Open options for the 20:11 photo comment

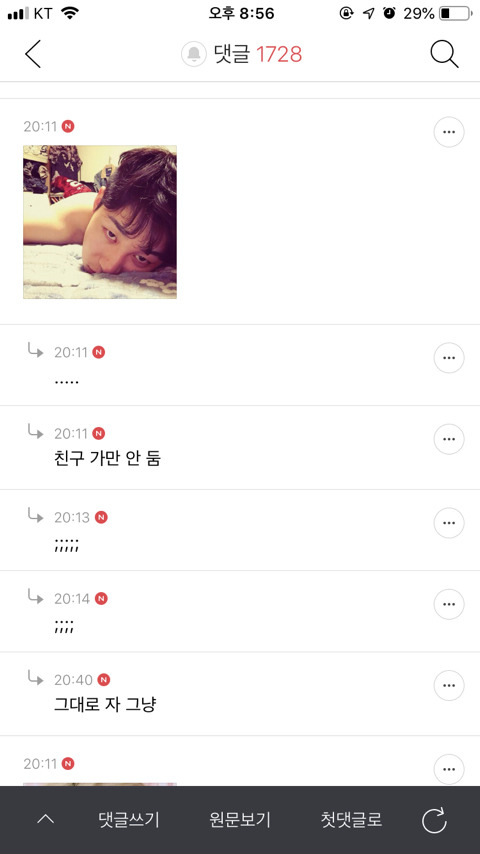[x=449, y=132]
